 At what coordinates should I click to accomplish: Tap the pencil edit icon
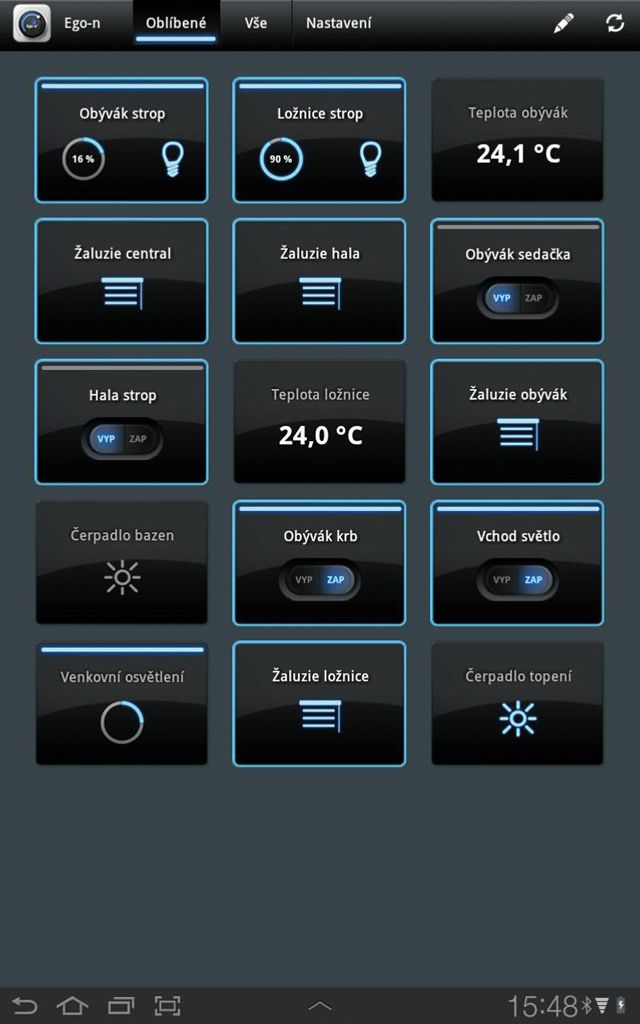pos(563,24)
